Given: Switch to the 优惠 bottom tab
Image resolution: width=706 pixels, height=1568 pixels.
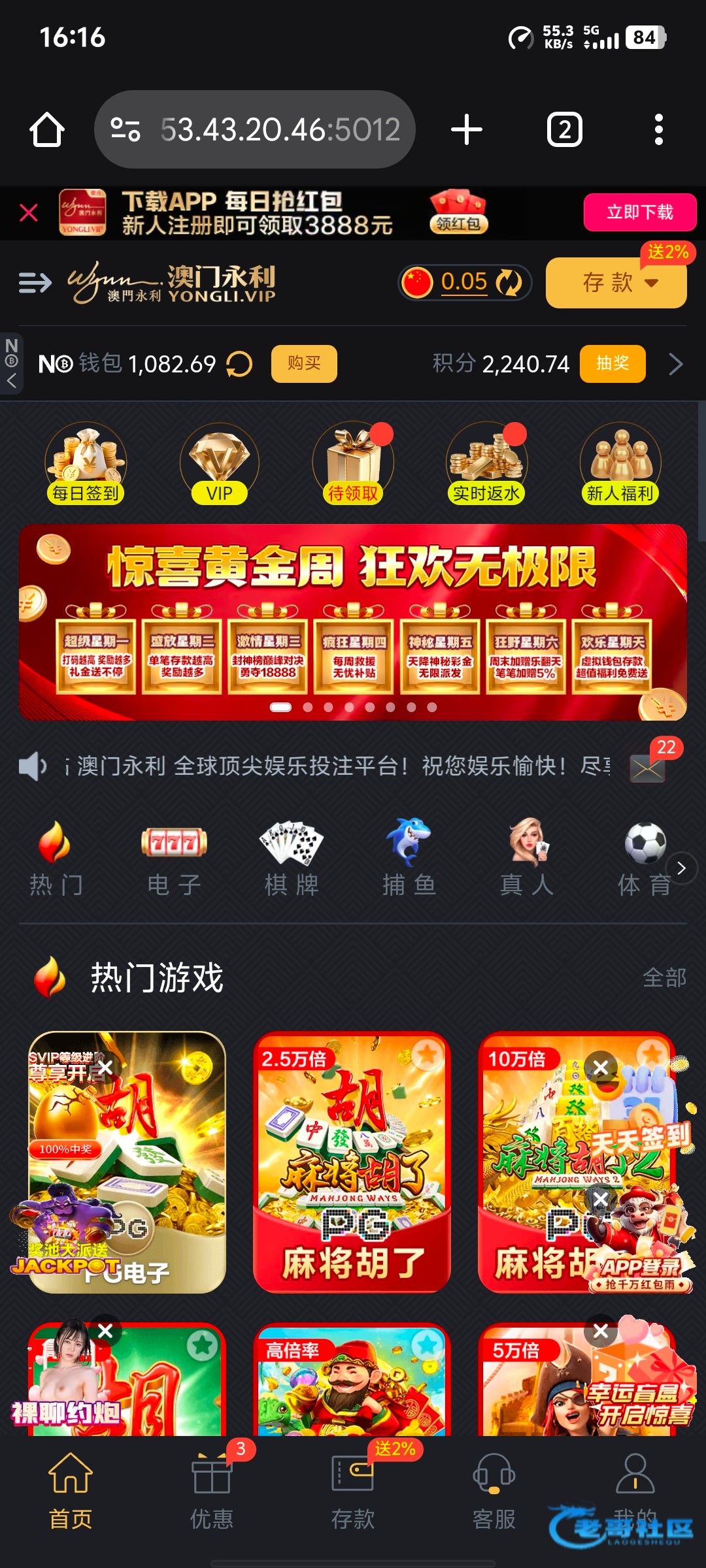Looking at the screenshot, I should (x=212, y=1491).
